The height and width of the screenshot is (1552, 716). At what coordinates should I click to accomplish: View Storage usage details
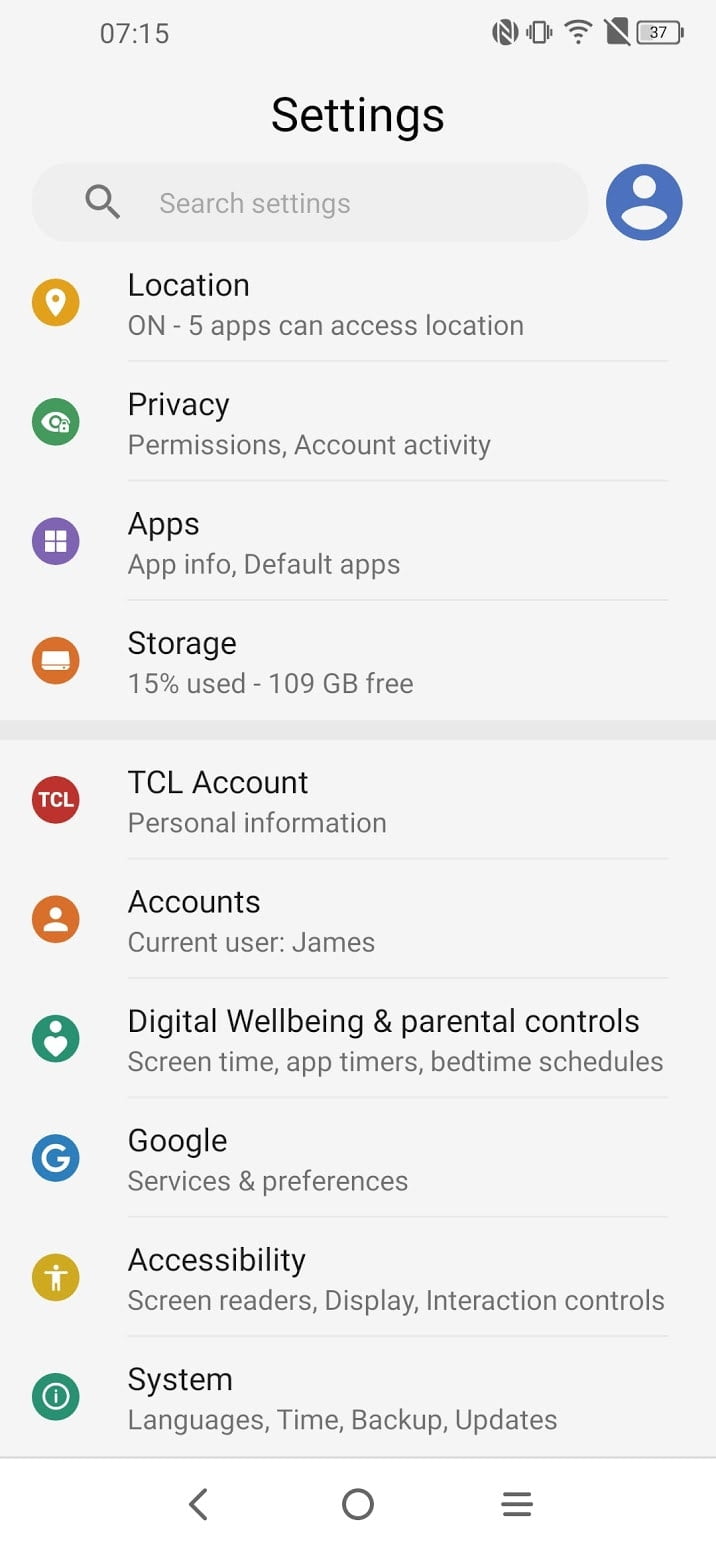point(358,662)
